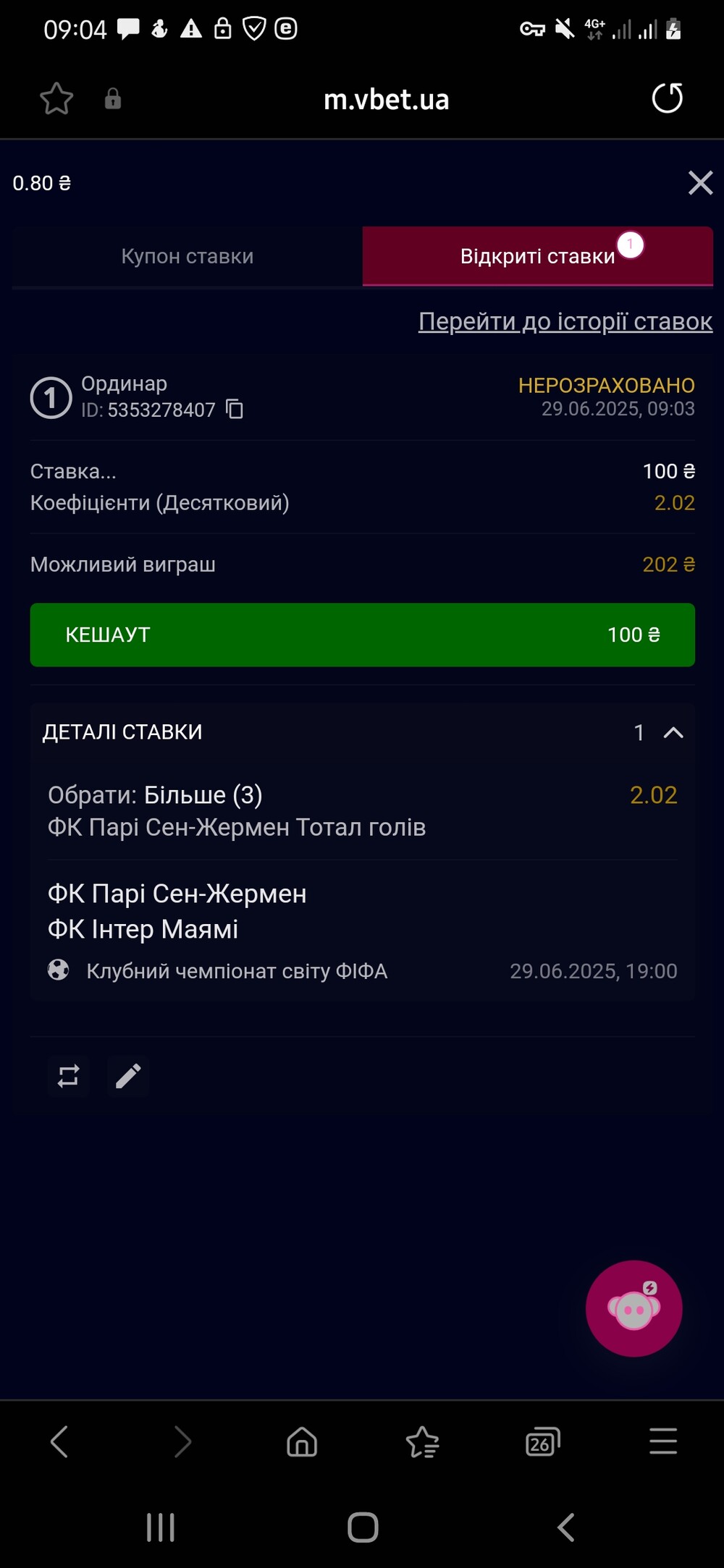The height and width of the screenshot is (1568, 724).
Task: Open recent apps from navigation bar
Action: click(x=161, y=1527)
